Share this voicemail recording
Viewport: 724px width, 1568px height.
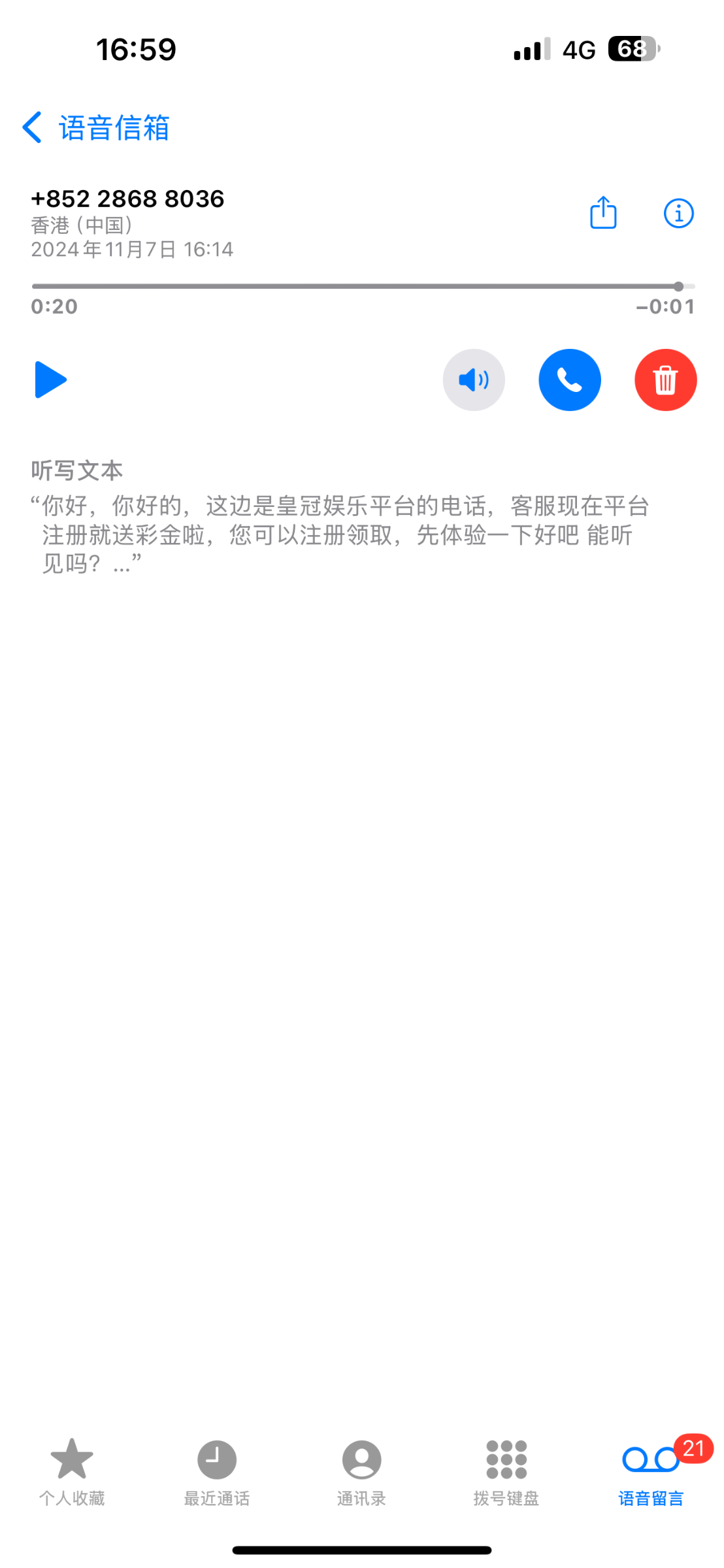tap(603, 212)
